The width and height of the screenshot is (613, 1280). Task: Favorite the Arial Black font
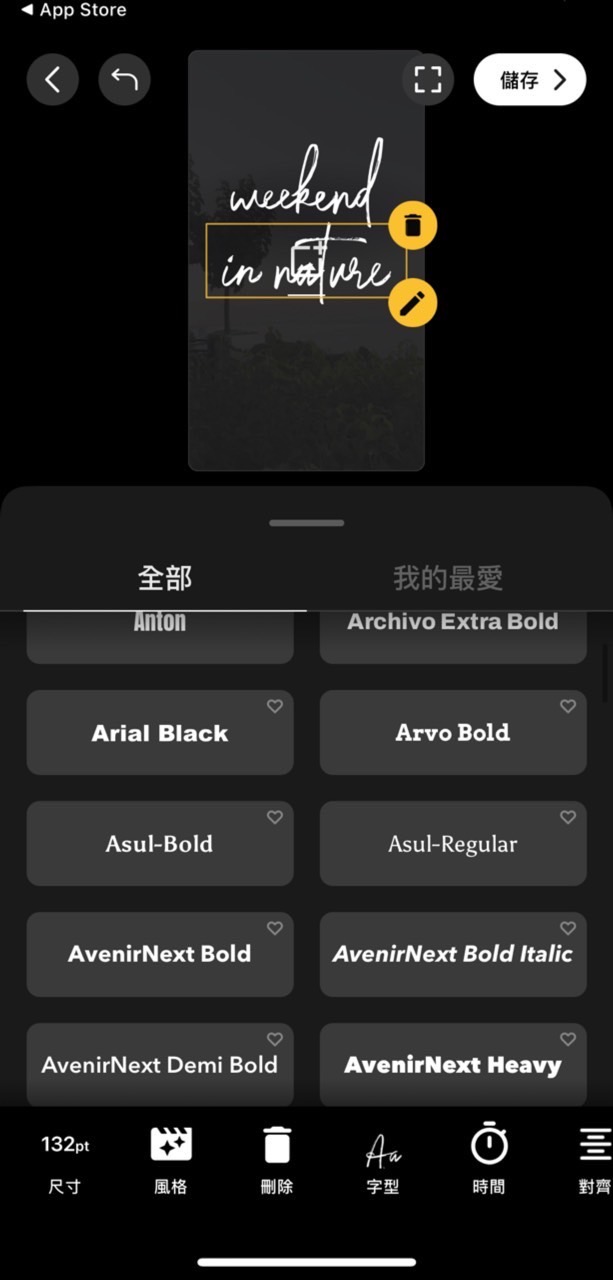point(274,706)
